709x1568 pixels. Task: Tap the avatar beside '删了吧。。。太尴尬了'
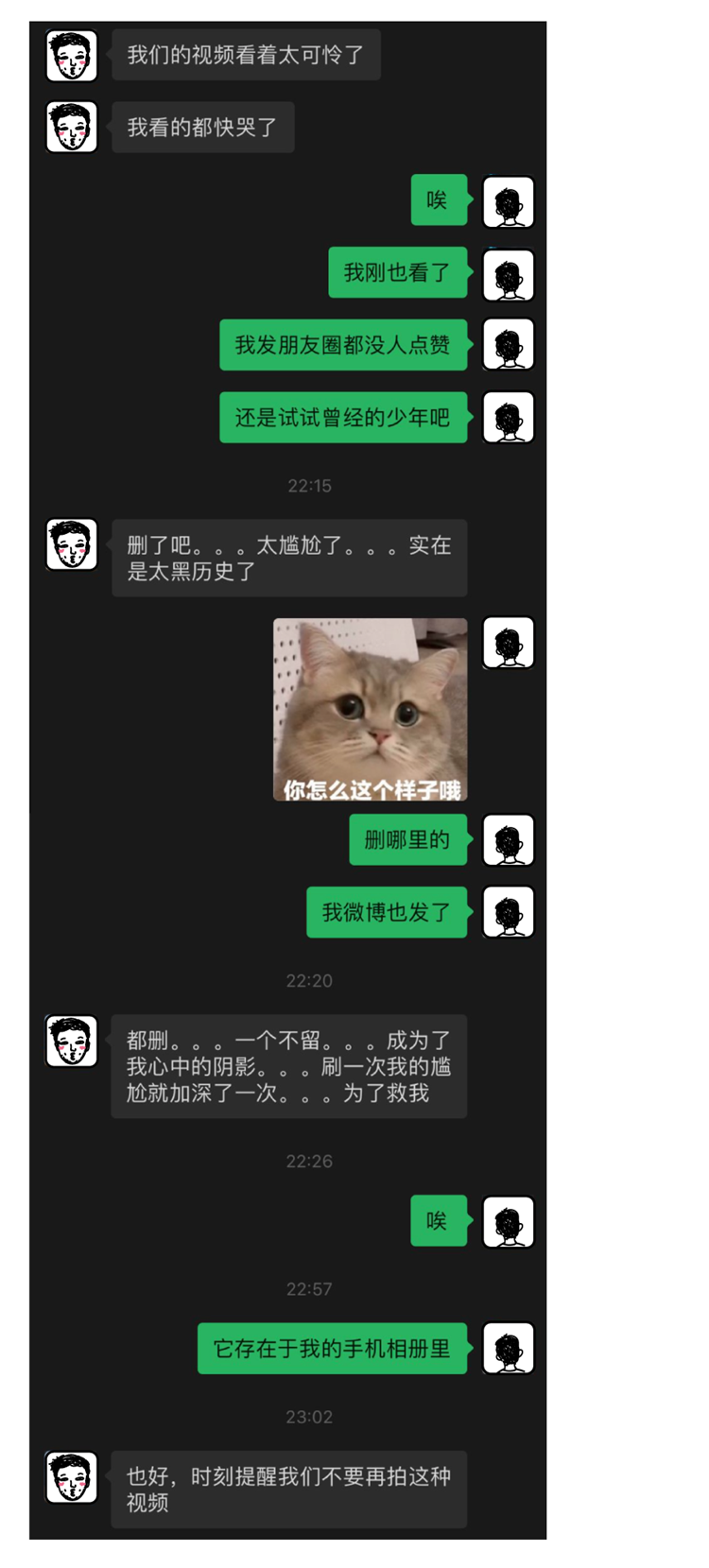click(x=72, y=544)
